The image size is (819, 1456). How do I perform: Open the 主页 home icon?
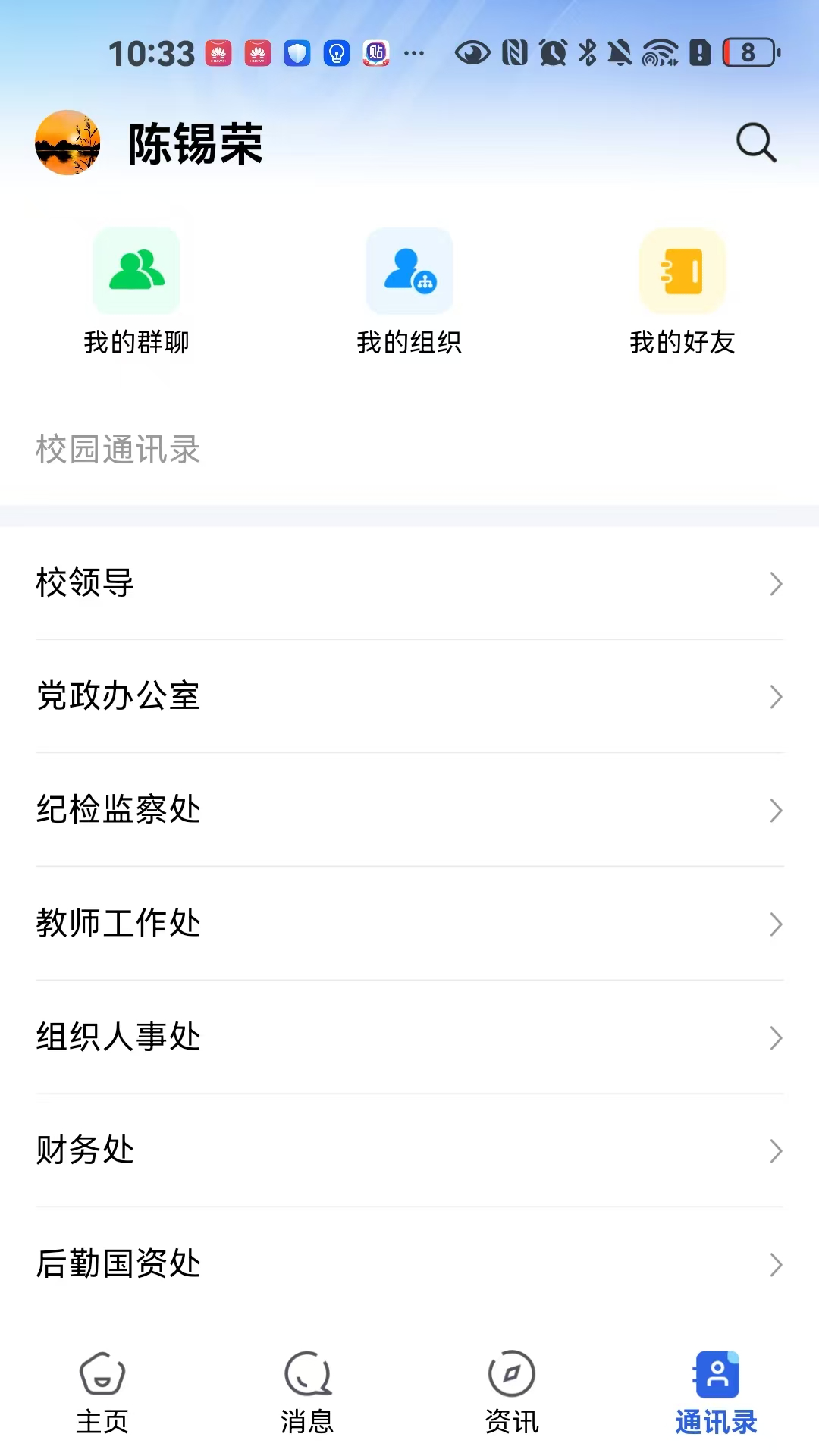coord(102,1389)
